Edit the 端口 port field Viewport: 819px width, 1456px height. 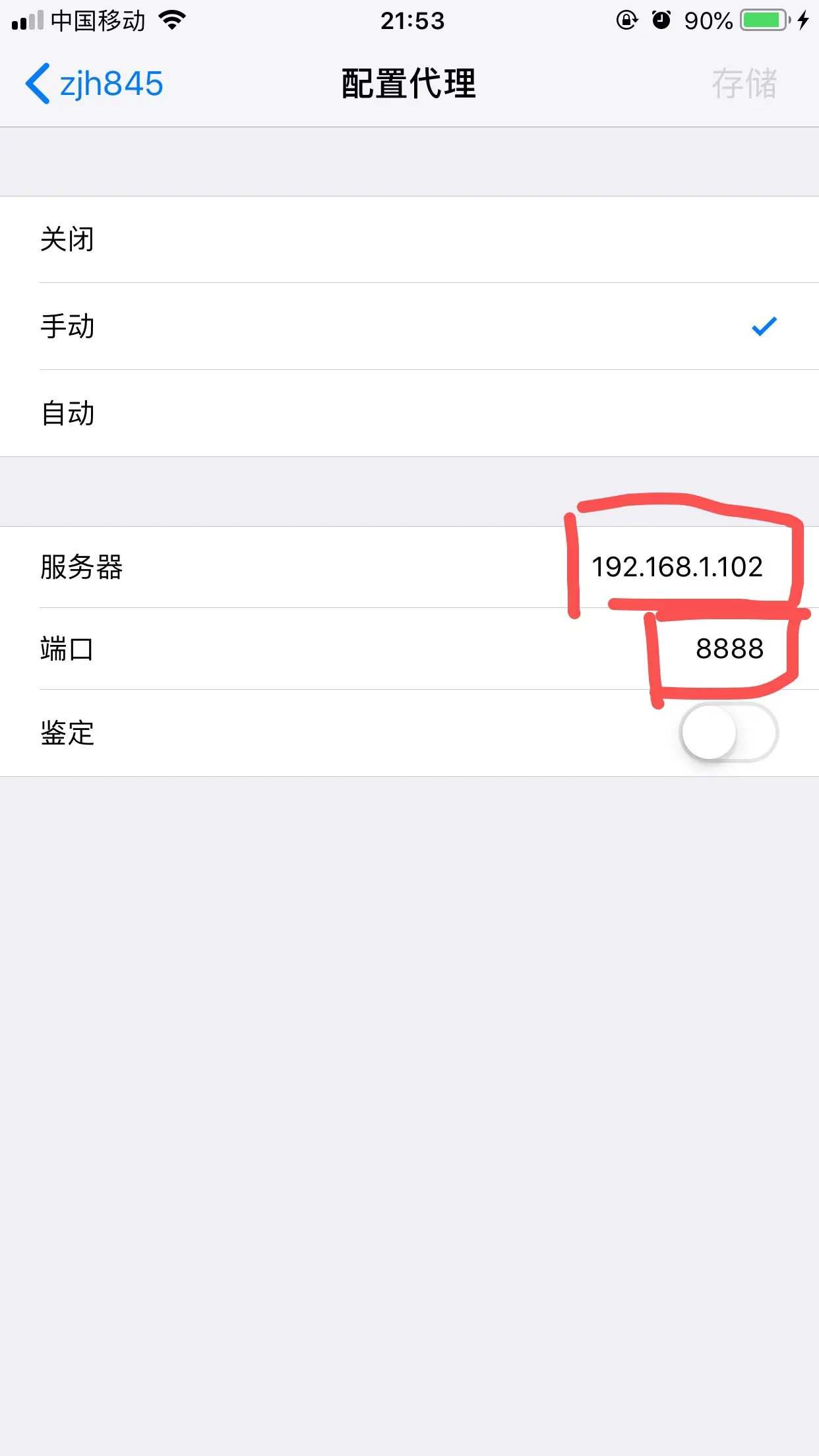point(729,649)
